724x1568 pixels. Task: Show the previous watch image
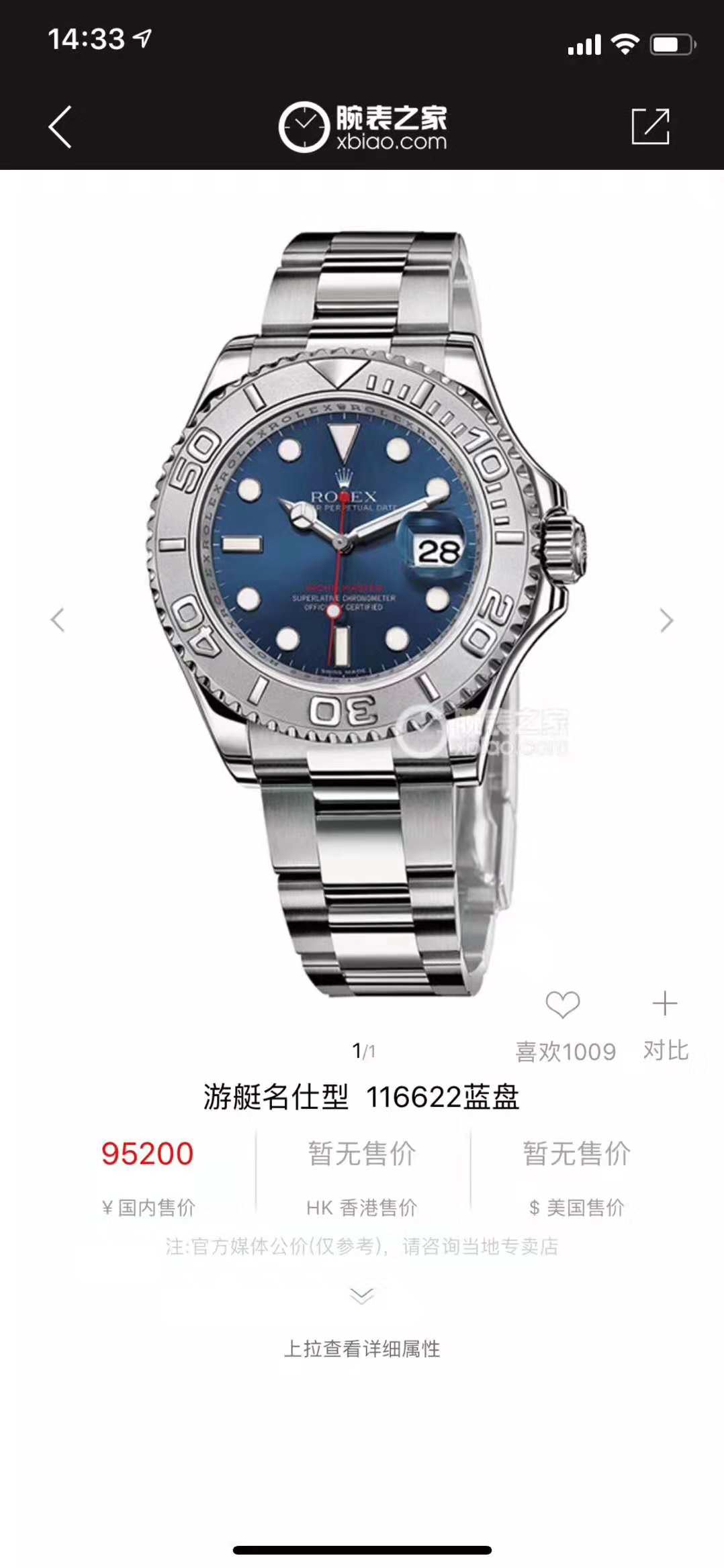tap(58, 620)
